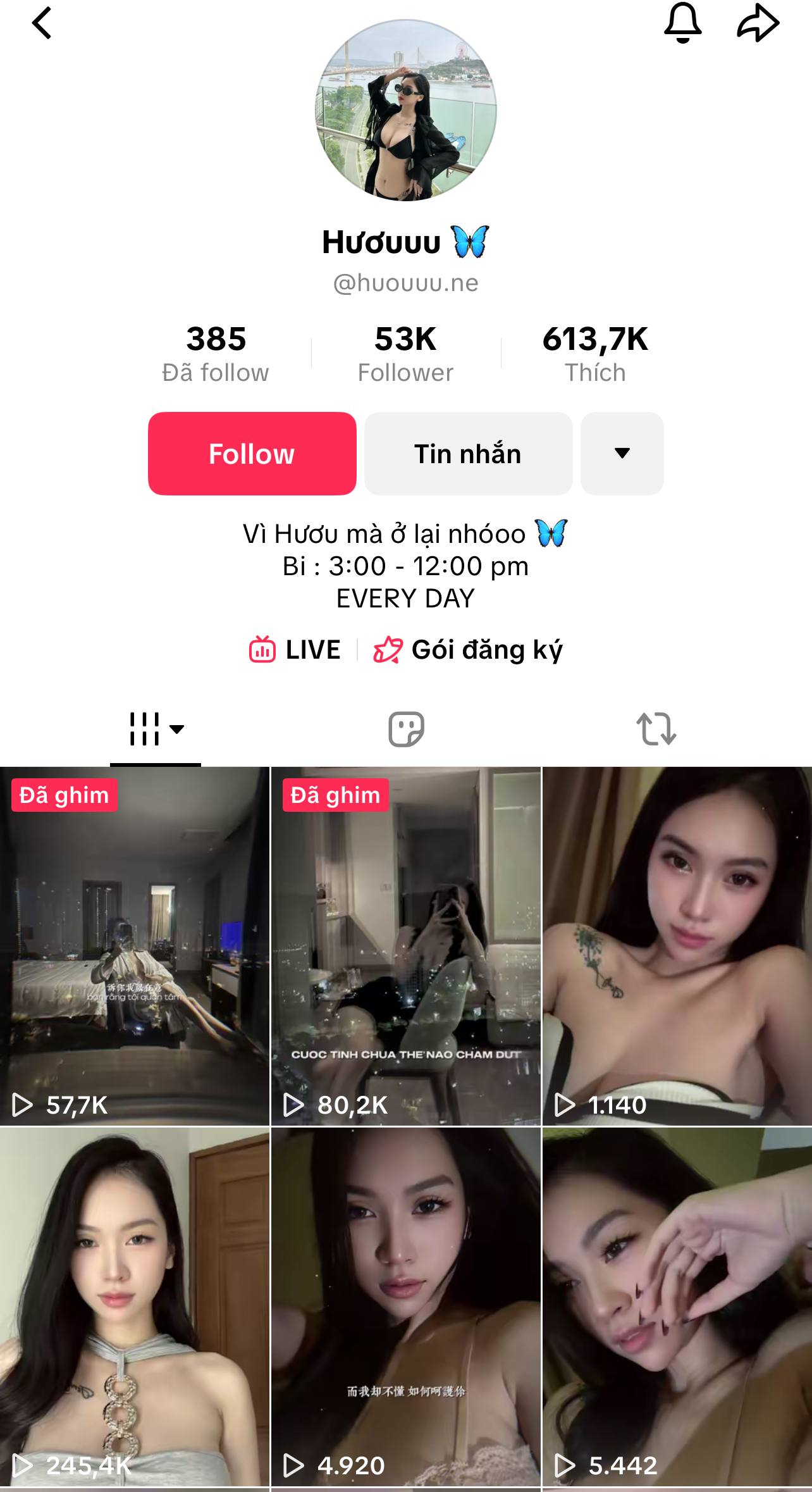Switch to the videos grid tab
The width and height of the screenshot is (812, 1492).
pos(156,729)
